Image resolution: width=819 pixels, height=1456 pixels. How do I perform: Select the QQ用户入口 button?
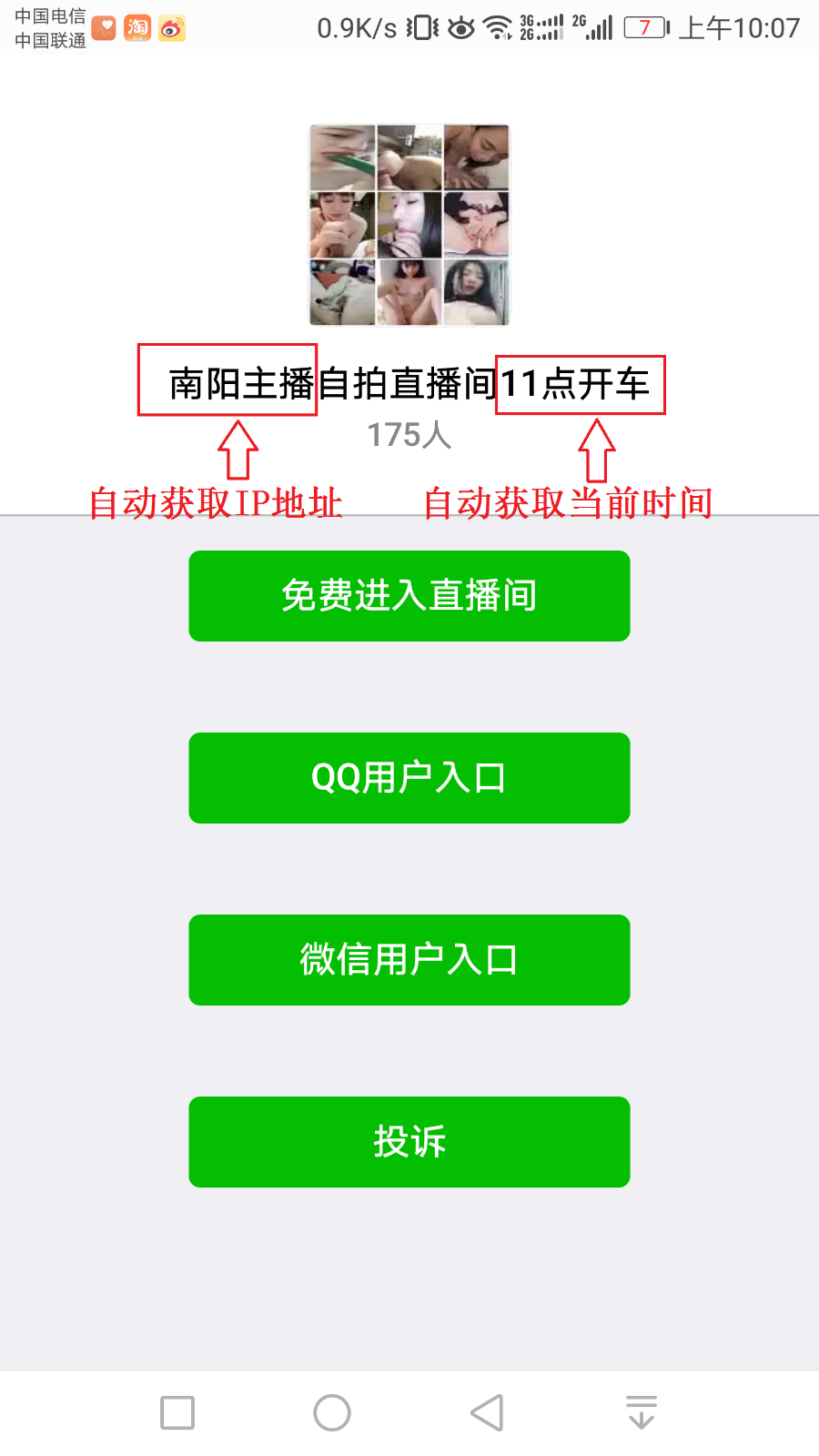pos(409,778)
